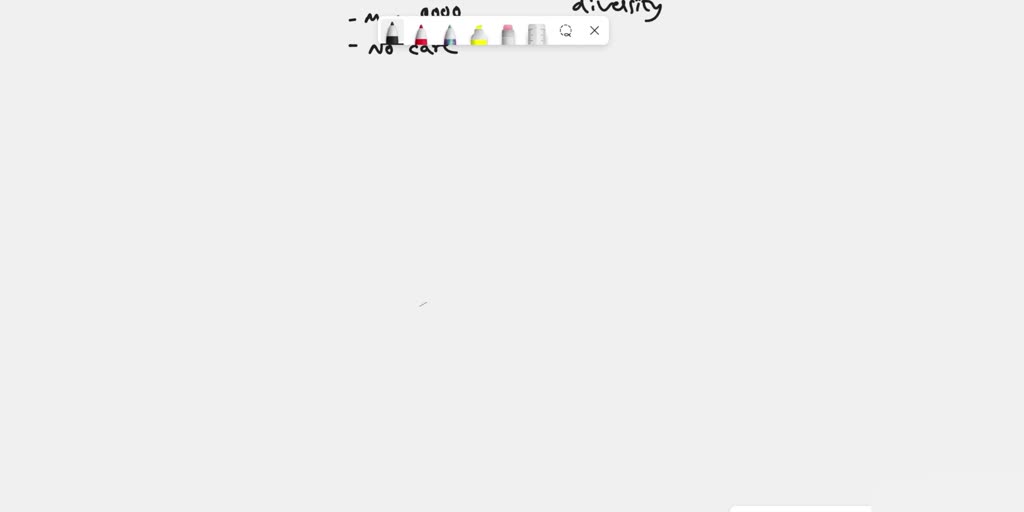Turn on the ruler tool

coord(537,35)
